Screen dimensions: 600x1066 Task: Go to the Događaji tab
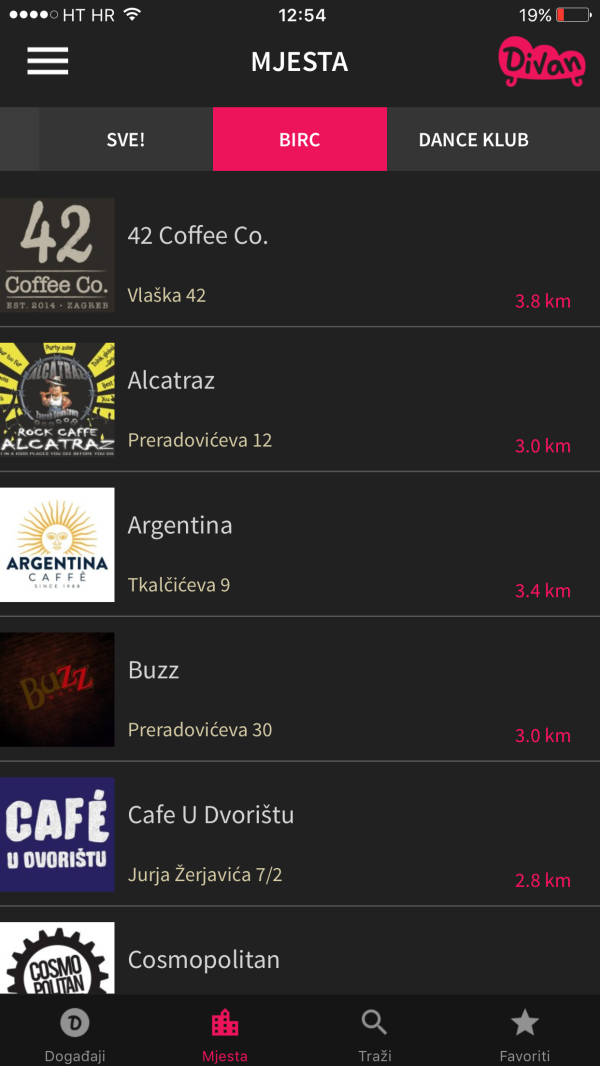[x=75, y=1033]
